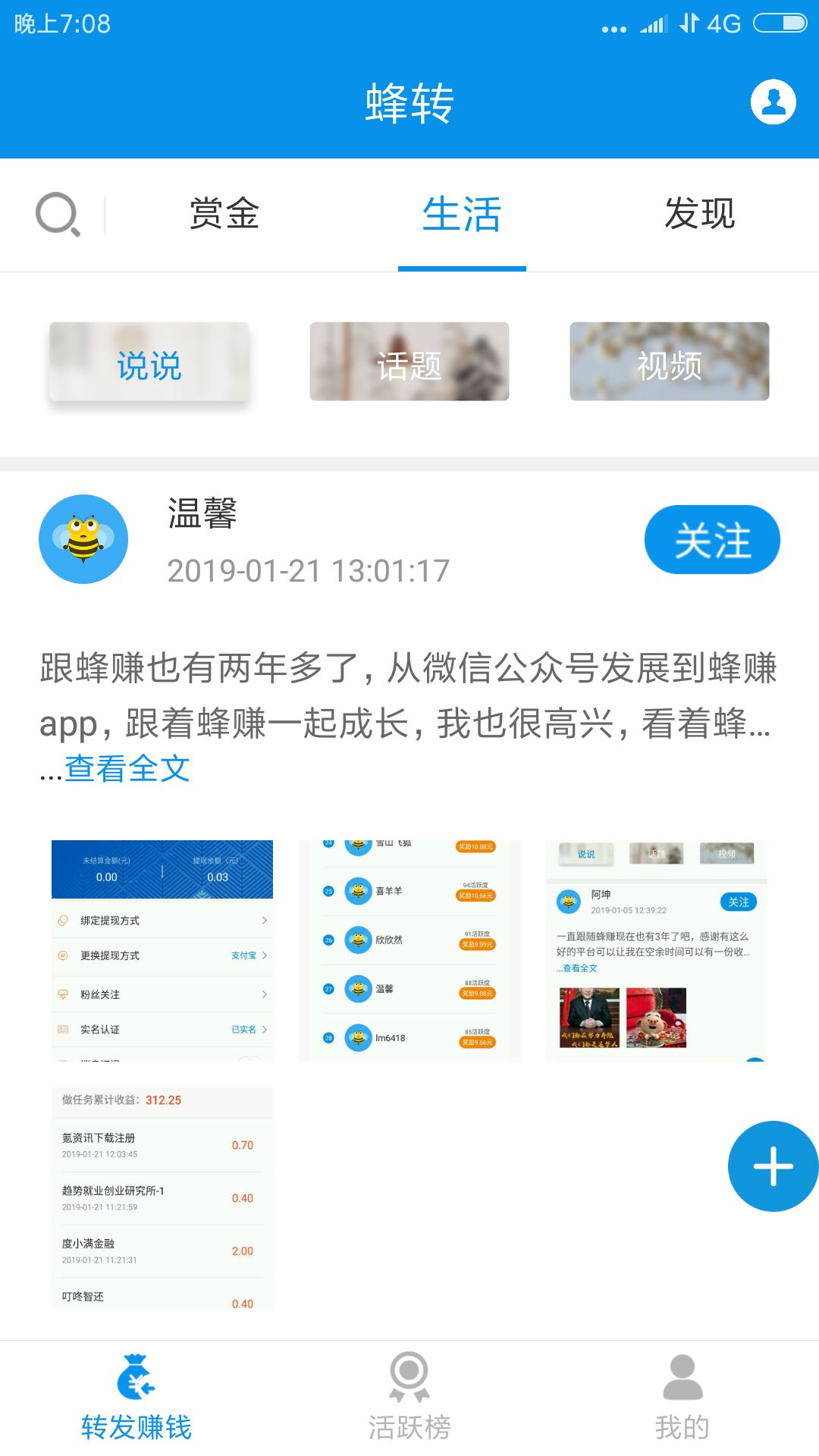Open 温馨's bee avatar
819x1456 pixels.
point(83,539)
